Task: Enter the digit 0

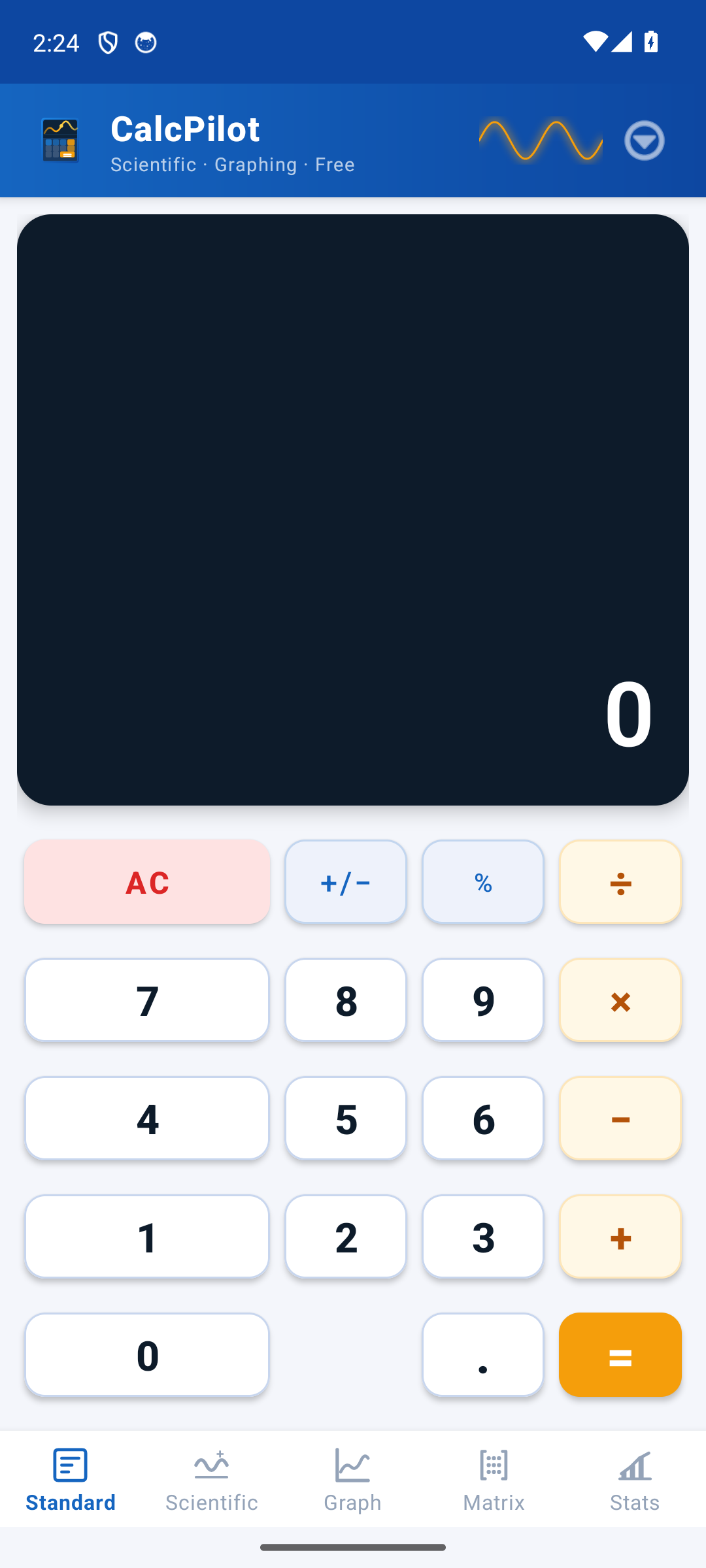Action: pos(147,1355)
